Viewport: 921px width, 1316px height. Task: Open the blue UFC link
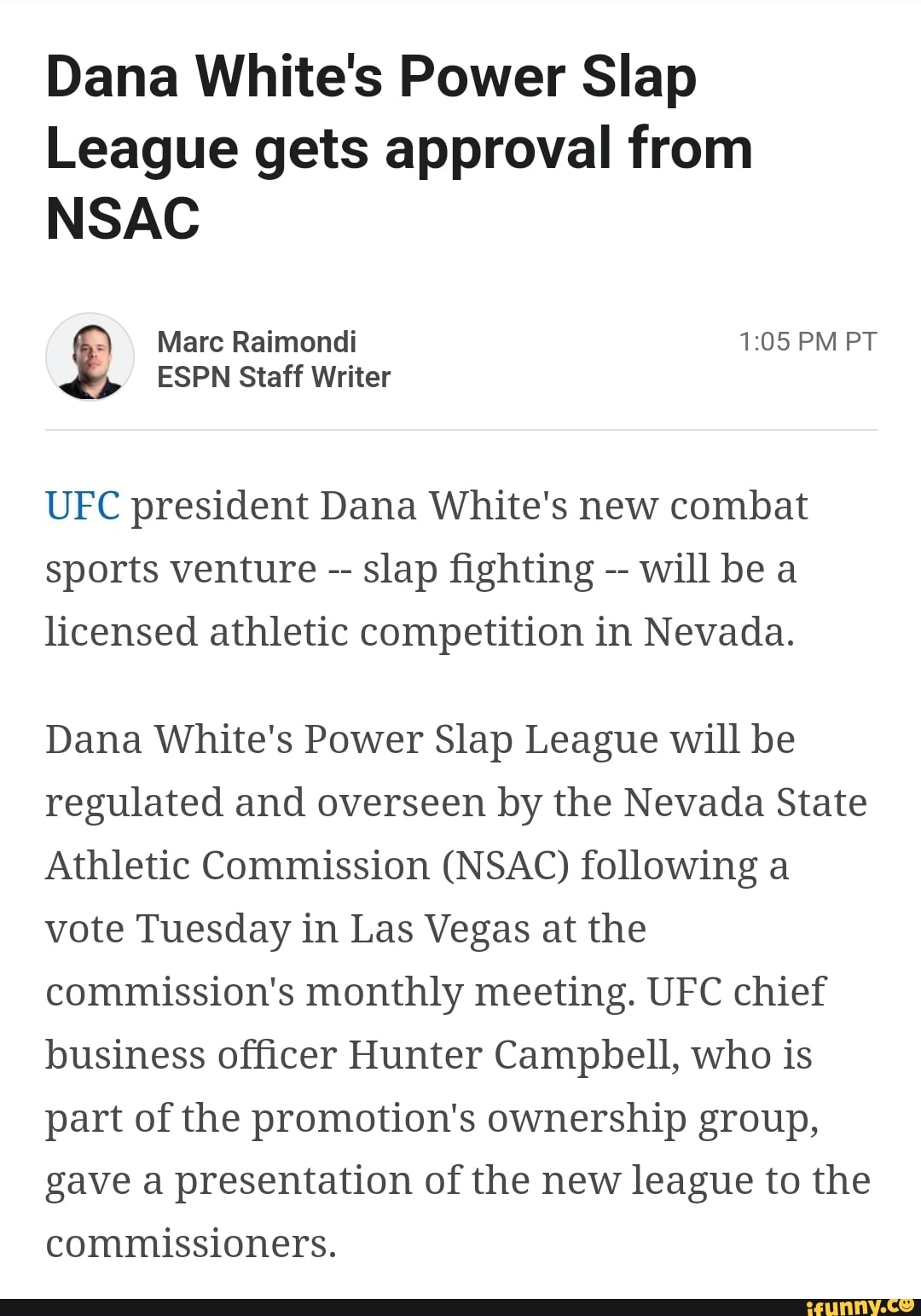pos(82,506)
